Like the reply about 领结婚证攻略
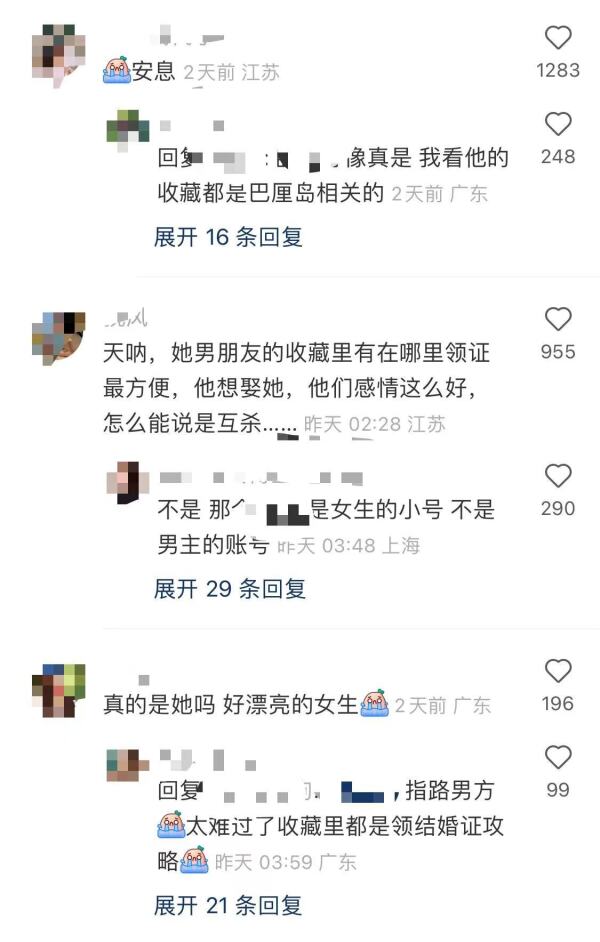 pyautogui.click(x=557, y=758)
